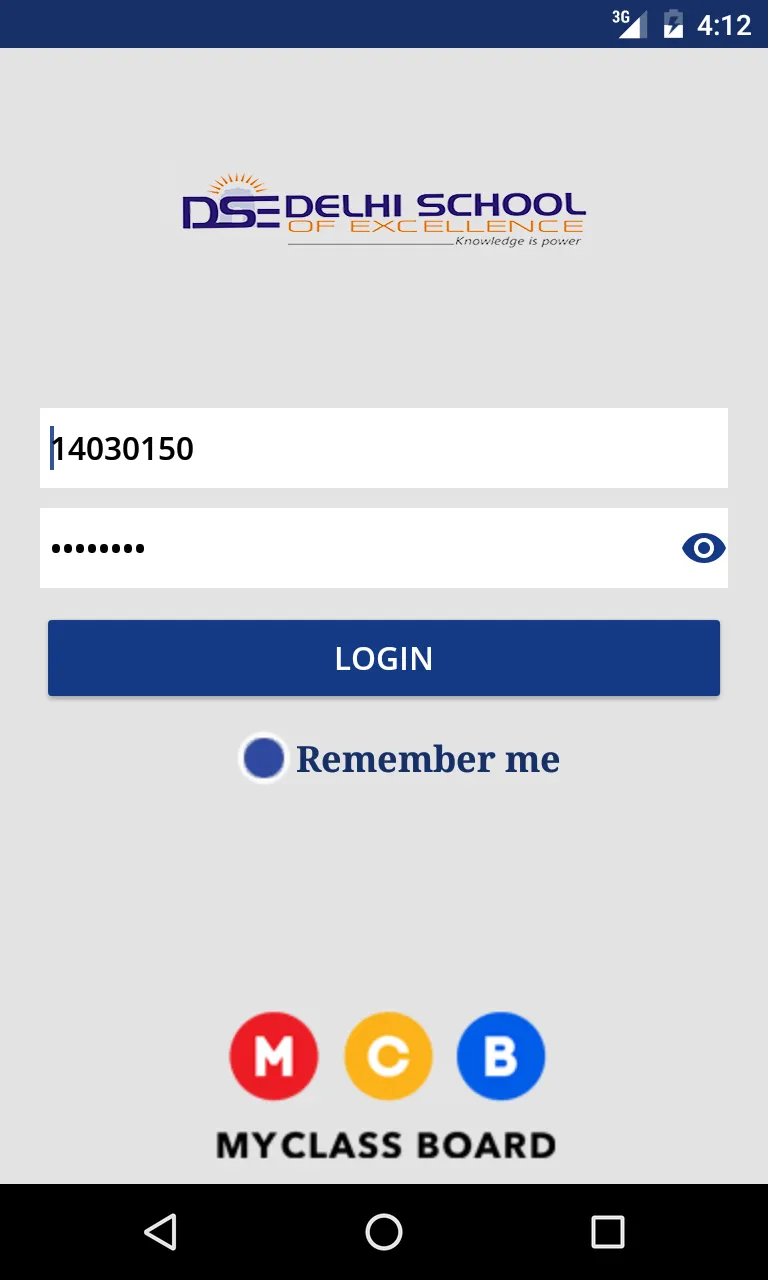This screenshot has height=1280, width=768.
Task: Tap the LOGIN button
Action: (384, 658)
